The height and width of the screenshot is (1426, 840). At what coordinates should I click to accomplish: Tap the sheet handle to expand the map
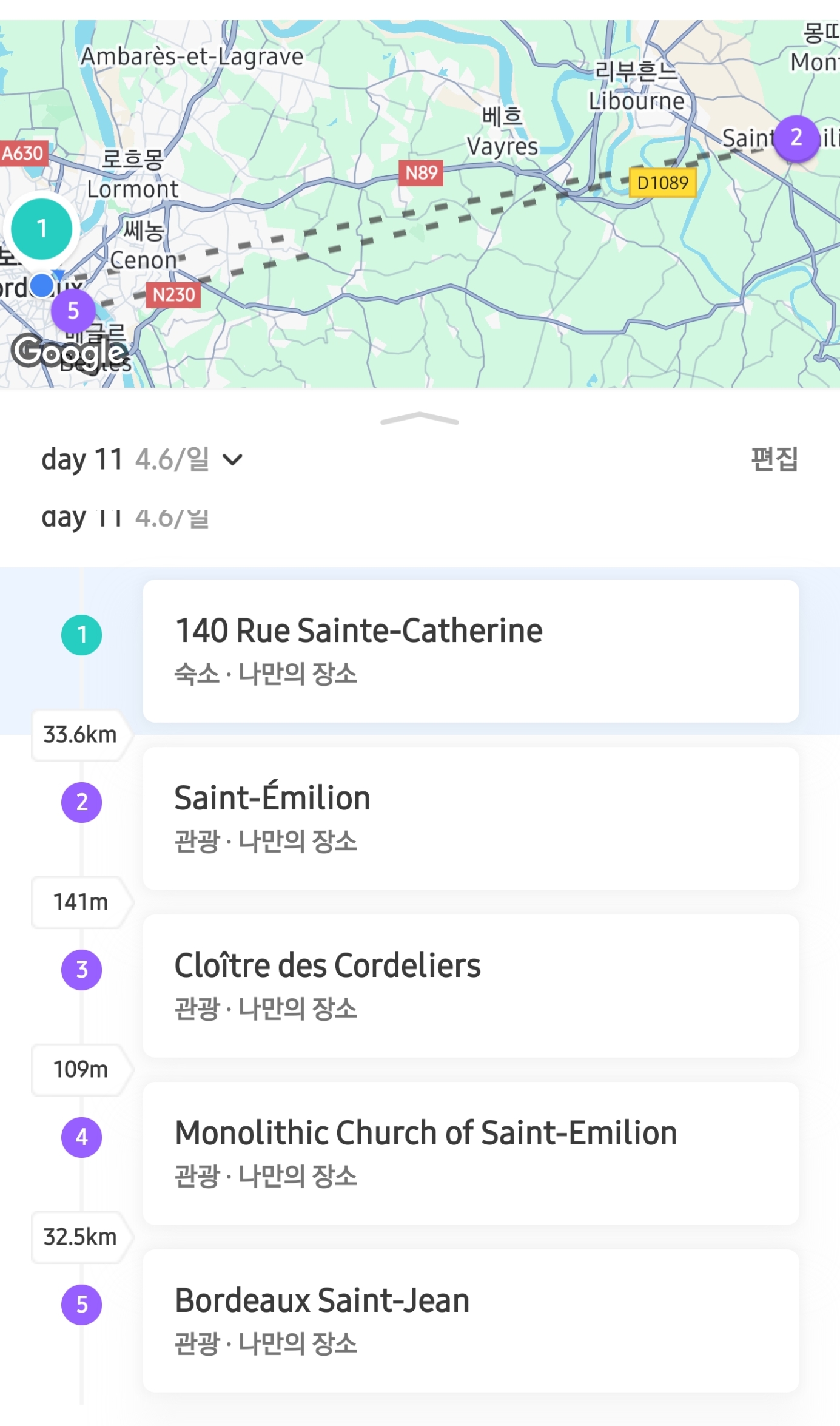(x=420, y=419)
